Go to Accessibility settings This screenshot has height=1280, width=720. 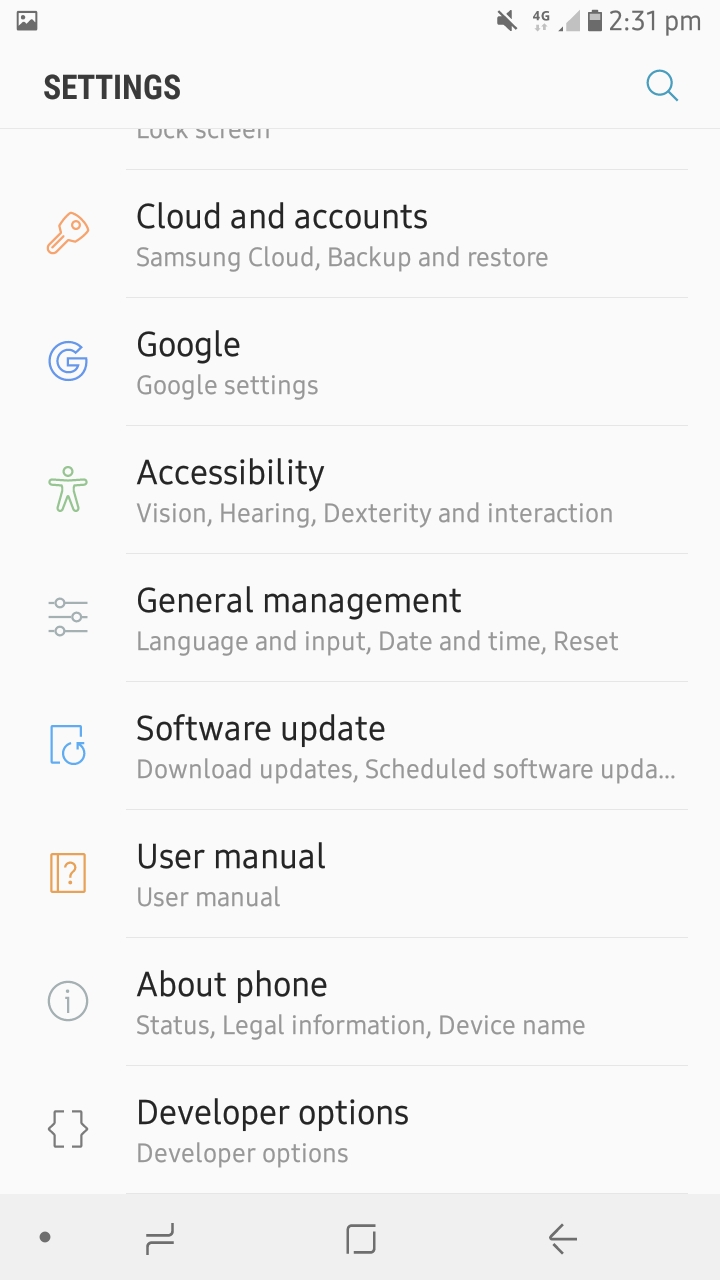[360, 490]
